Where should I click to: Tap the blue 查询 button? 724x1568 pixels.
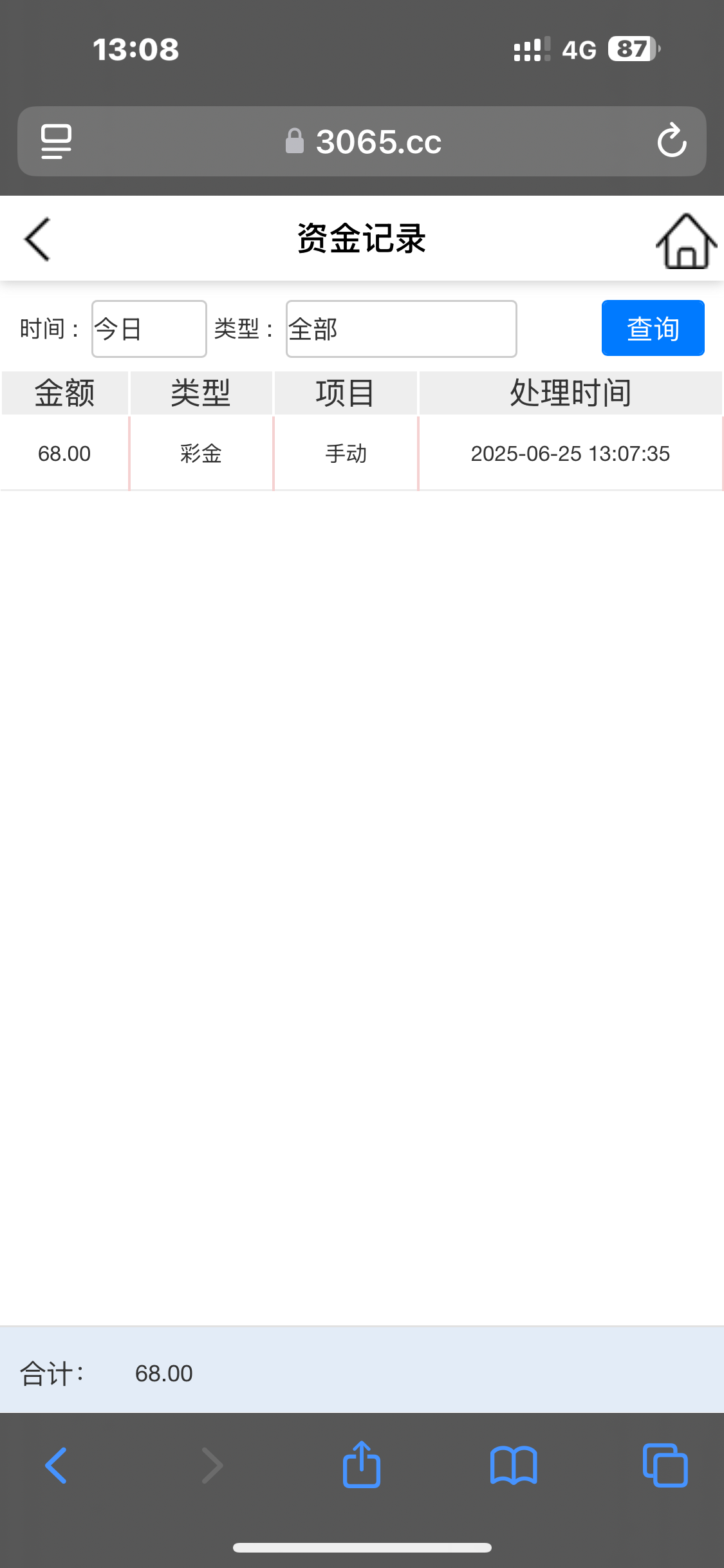653,328
